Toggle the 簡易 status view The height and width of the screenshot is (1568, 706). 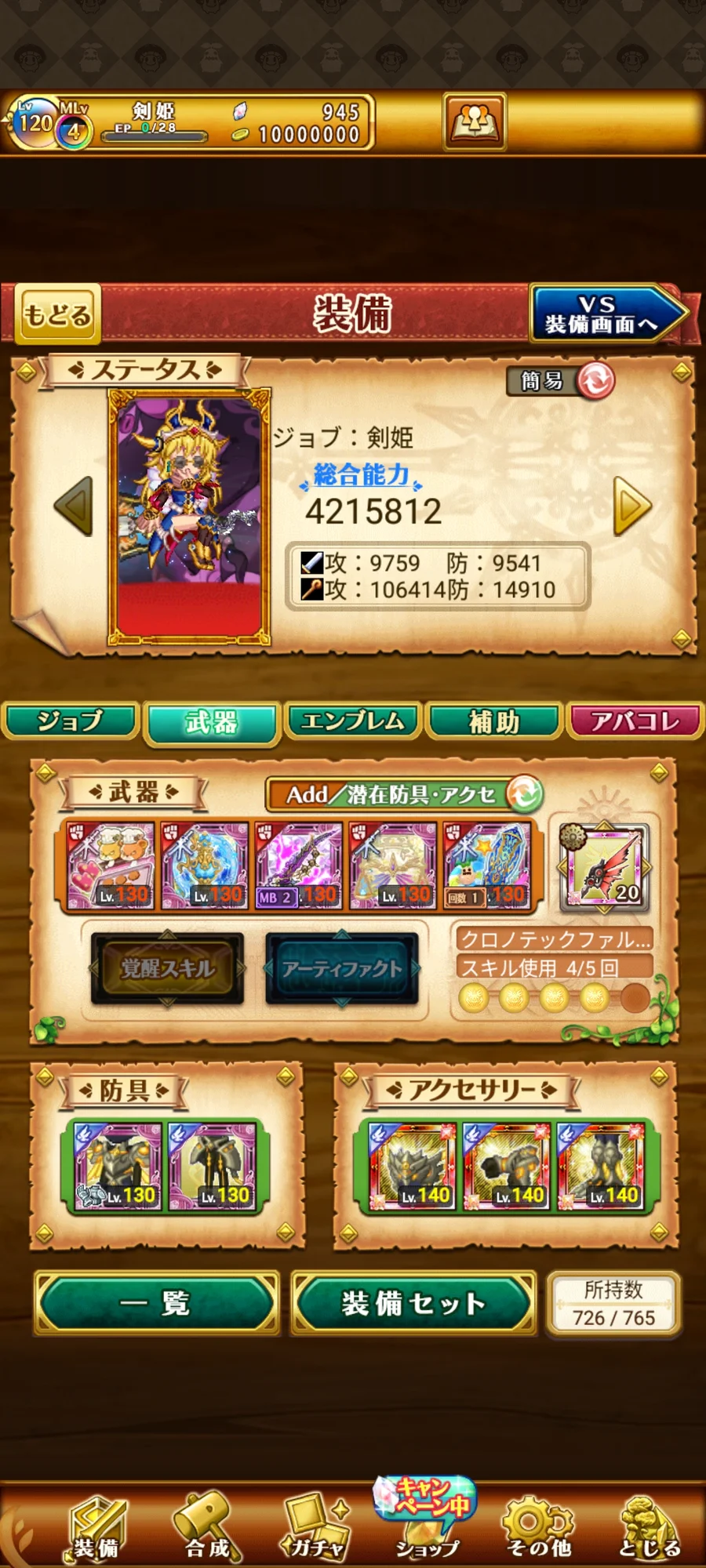pyautogui.click(x=560, y=381)
